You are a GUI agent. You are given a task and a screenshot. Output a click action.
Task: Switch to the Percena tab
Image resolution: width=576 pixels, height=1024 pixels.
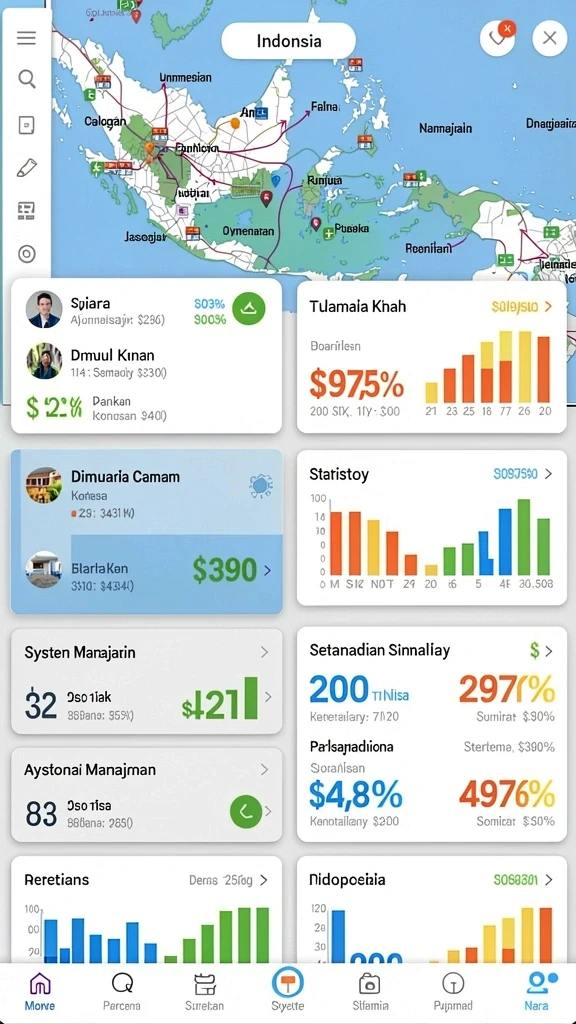(122, 992)
